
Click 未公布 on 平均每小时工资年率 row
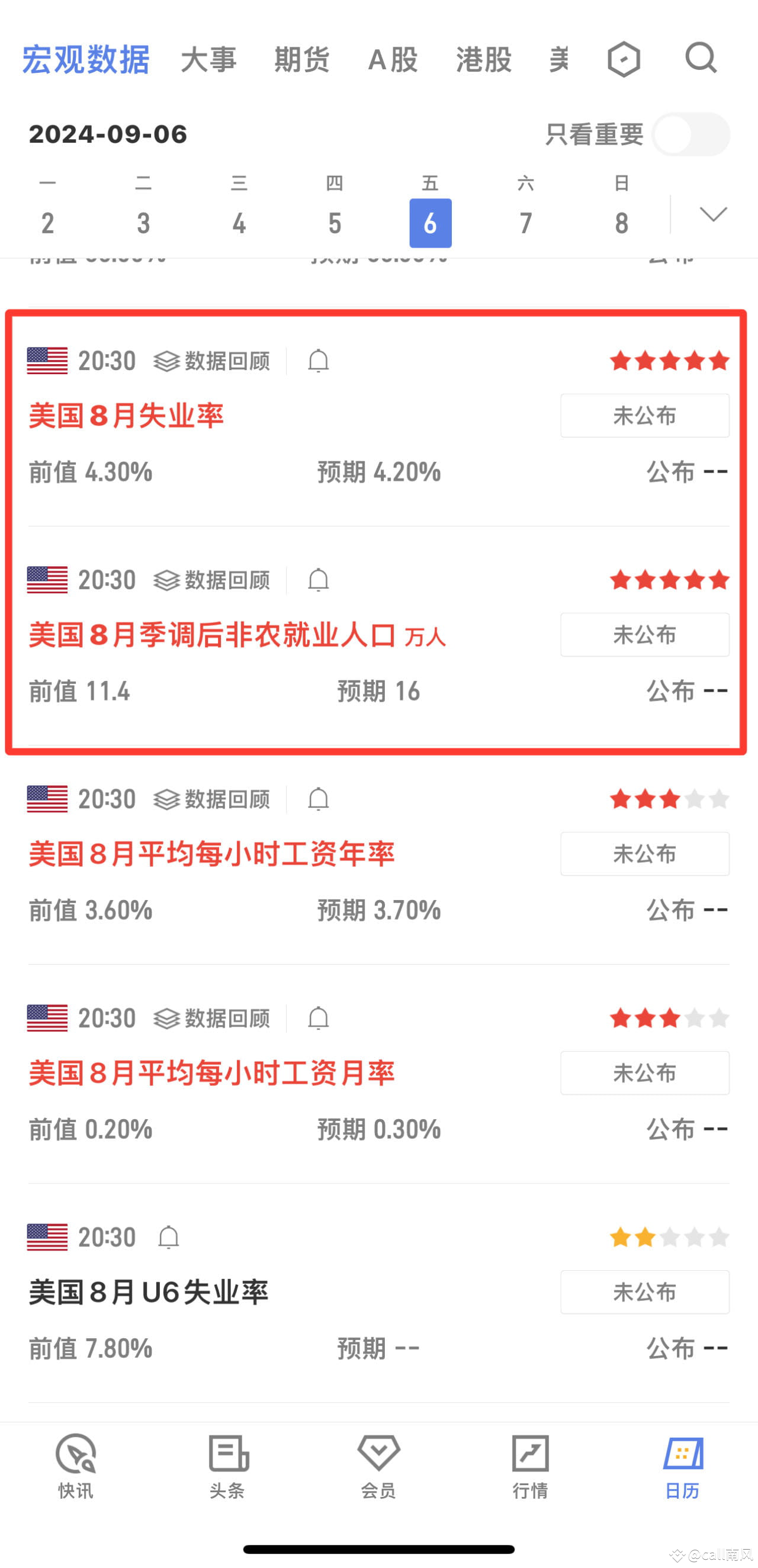(x=644, y=854)
